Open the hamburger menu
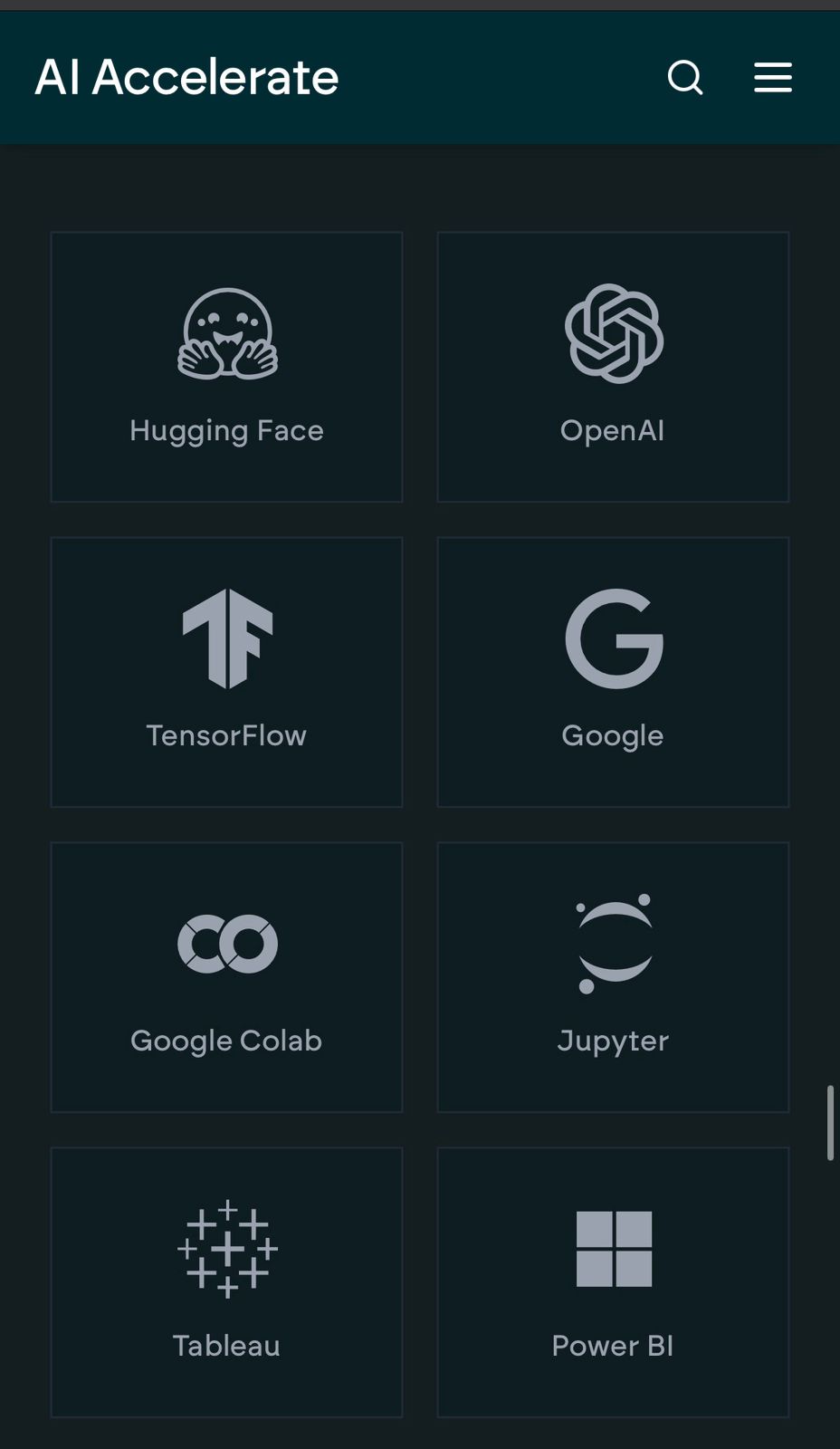This screenshot has width=840, height=1449. coord(773,78)
